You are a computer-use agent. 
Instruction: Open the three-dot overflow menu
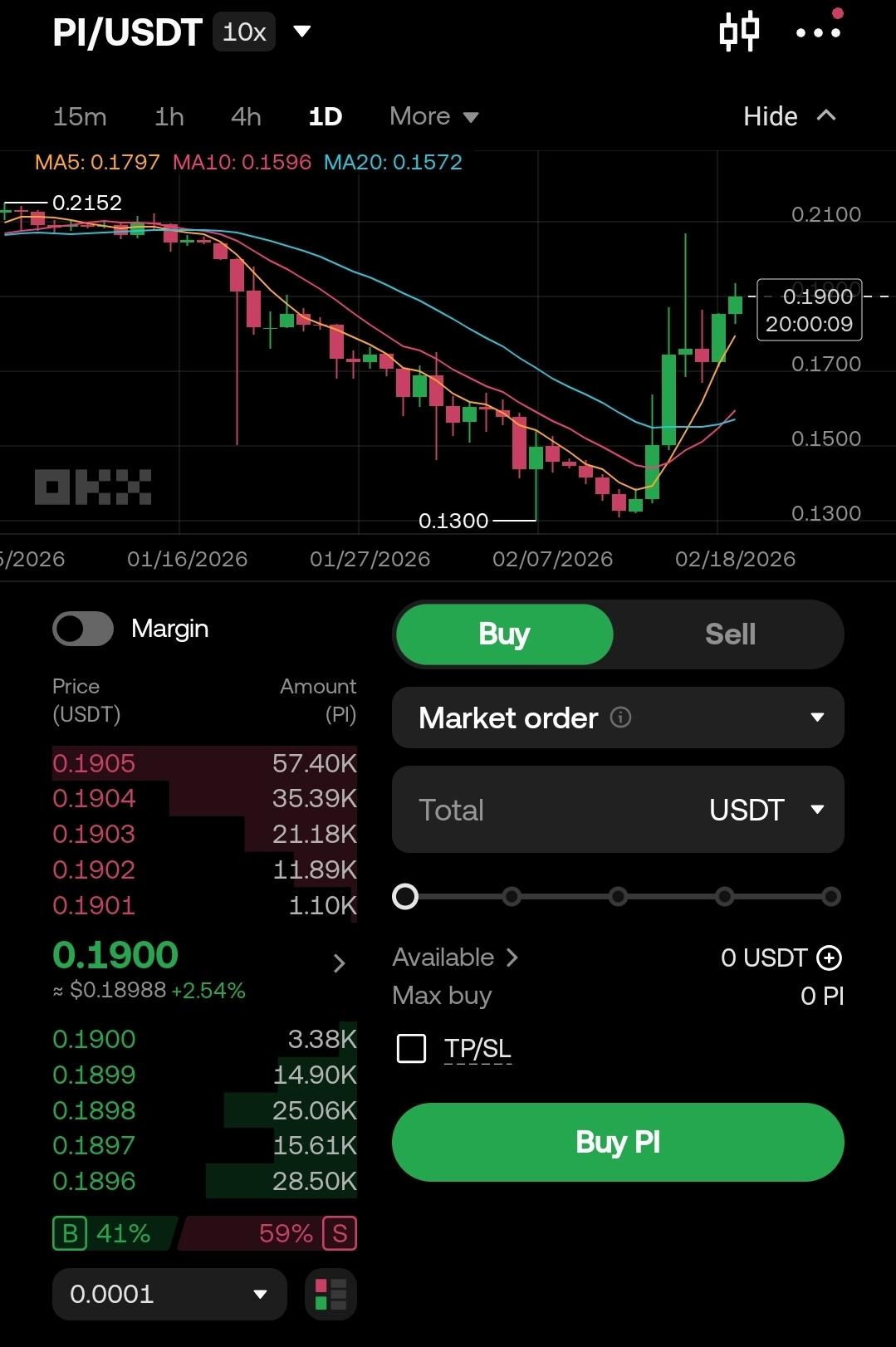[818, 32]
